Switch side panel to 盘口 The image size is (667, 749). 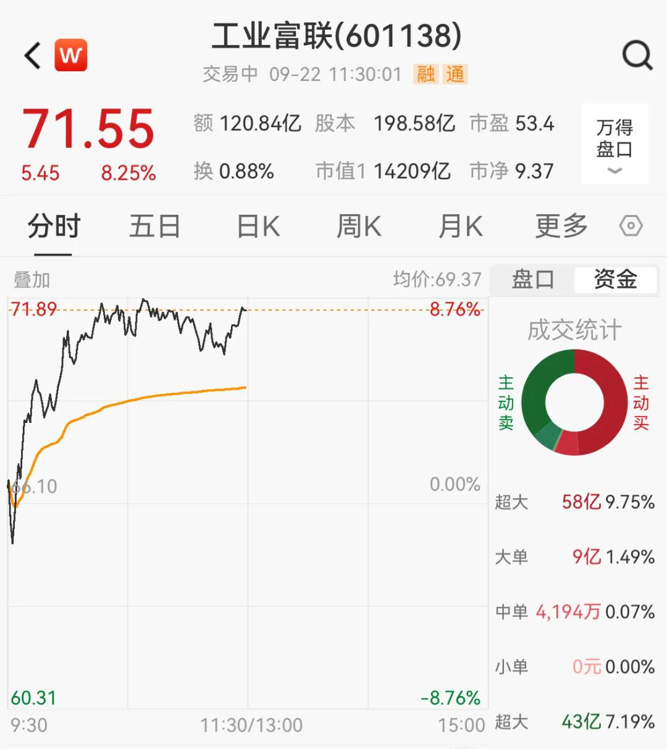point(533,279)
